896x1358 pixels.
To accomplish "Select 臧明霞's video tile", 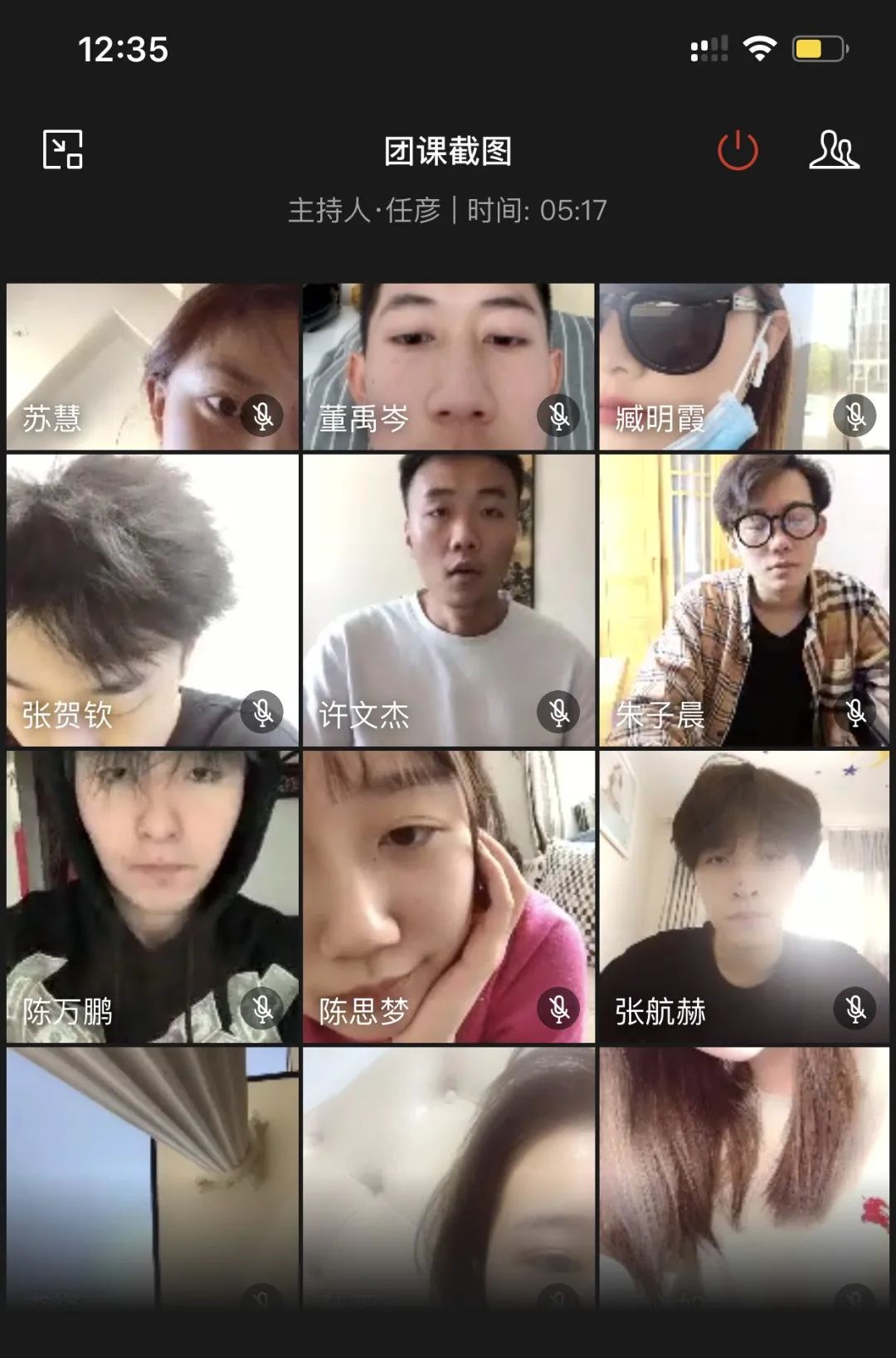I will (744, 367).
